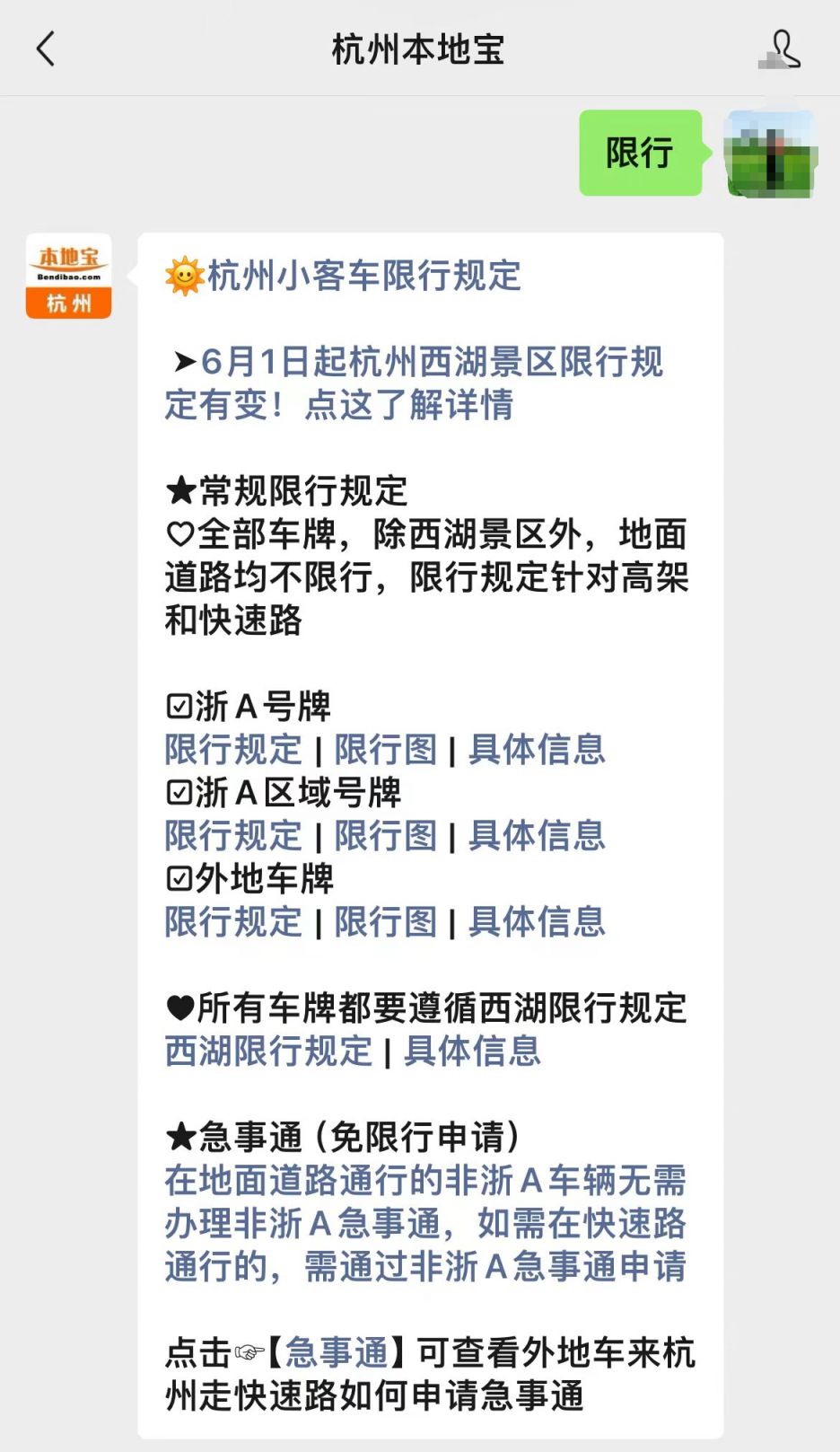Open 限行规定 under 浙A区域号牌
The width and height of the screenshot is (840, 1452).
coord(233,836)
